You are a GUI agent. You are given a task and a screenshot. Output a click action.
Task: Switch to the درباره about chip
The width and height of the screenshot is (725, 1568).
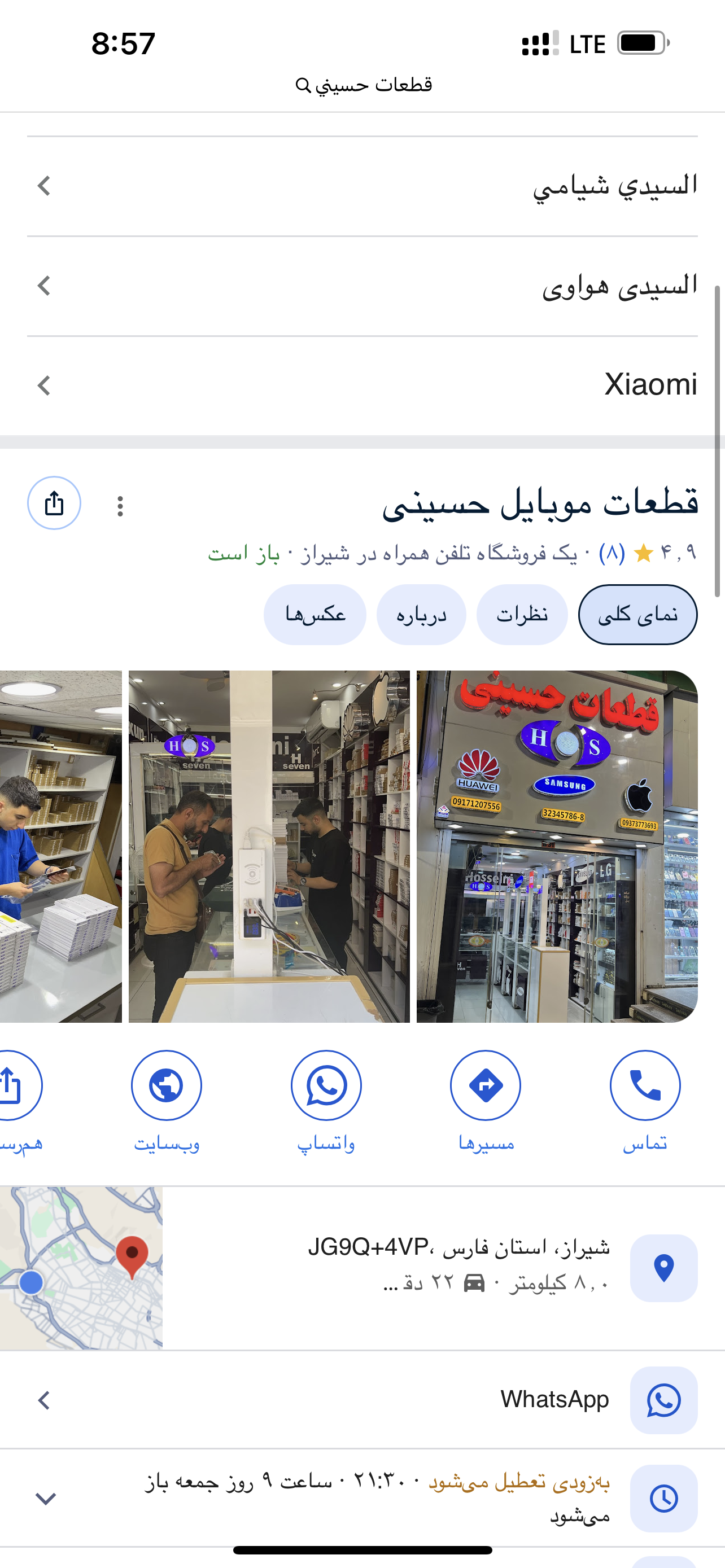(x=421, y=615)
